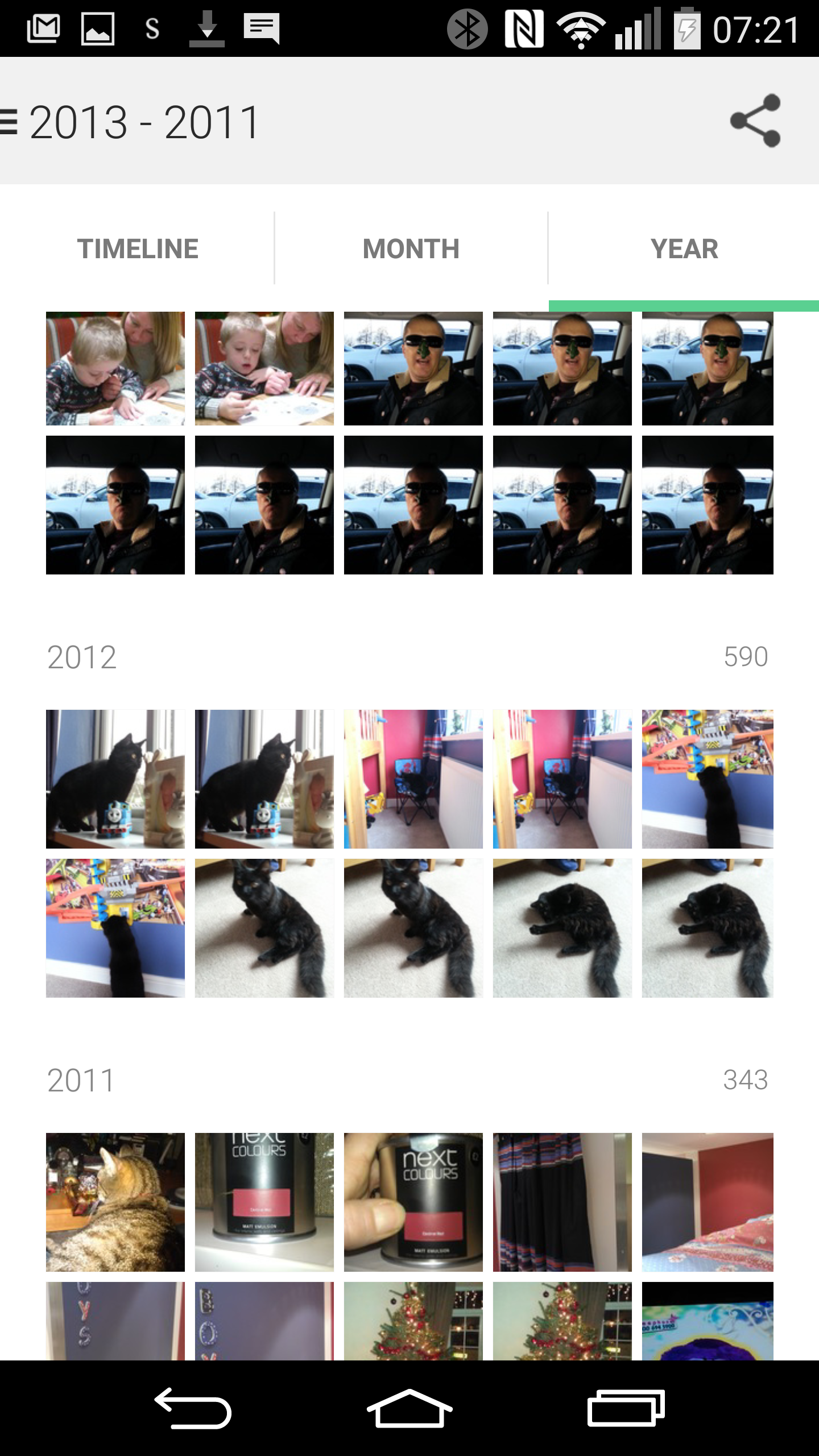Open the 2011 photo of striped curtains
This screenshot has height=1456, width=819.
tap(562, 1202)
